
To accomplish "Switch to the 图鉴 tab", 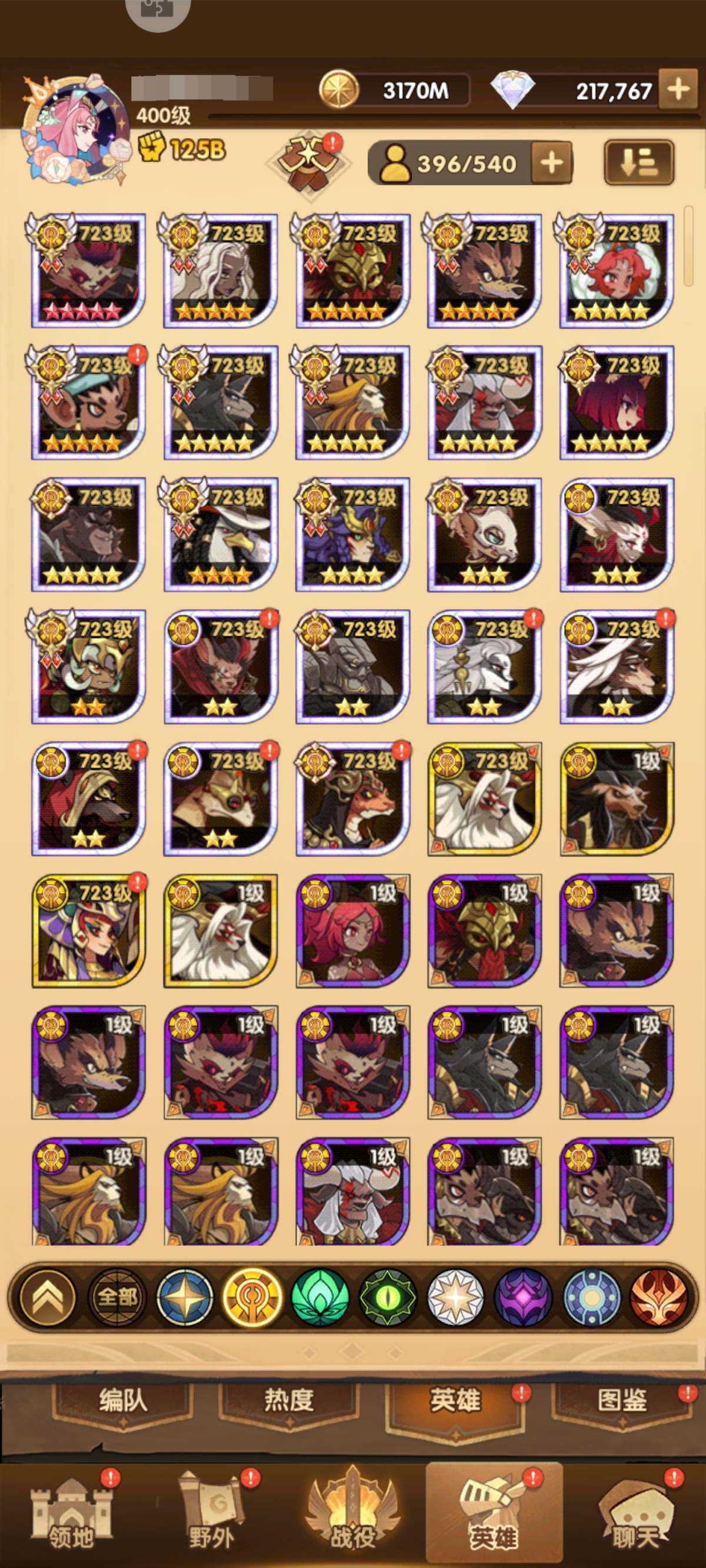I will tap(621, 1401).
